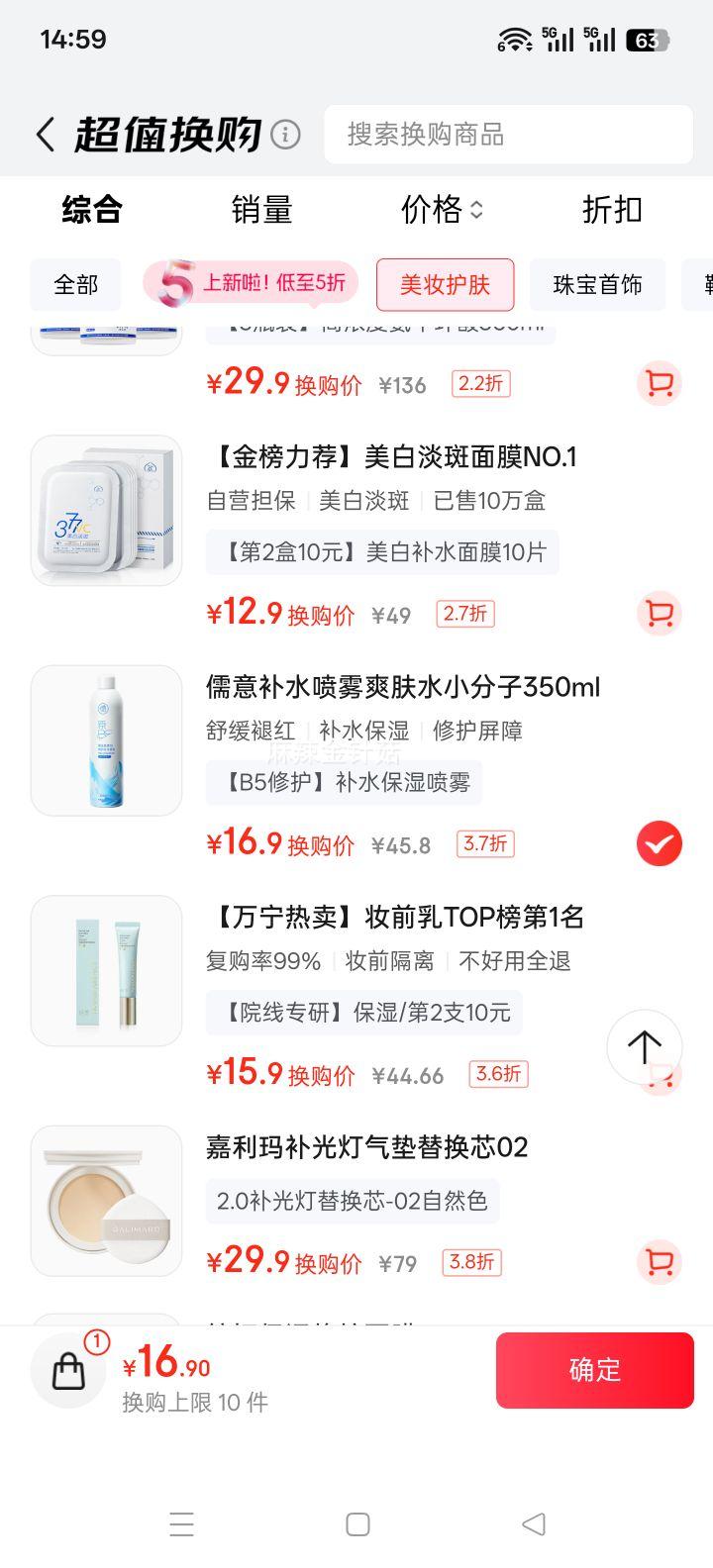Viewport: 713px width, 1568px height.
Task: Add 嘉利玛补光灯气垫替换芯02 to cart
Action: (x=659, y=1262)
